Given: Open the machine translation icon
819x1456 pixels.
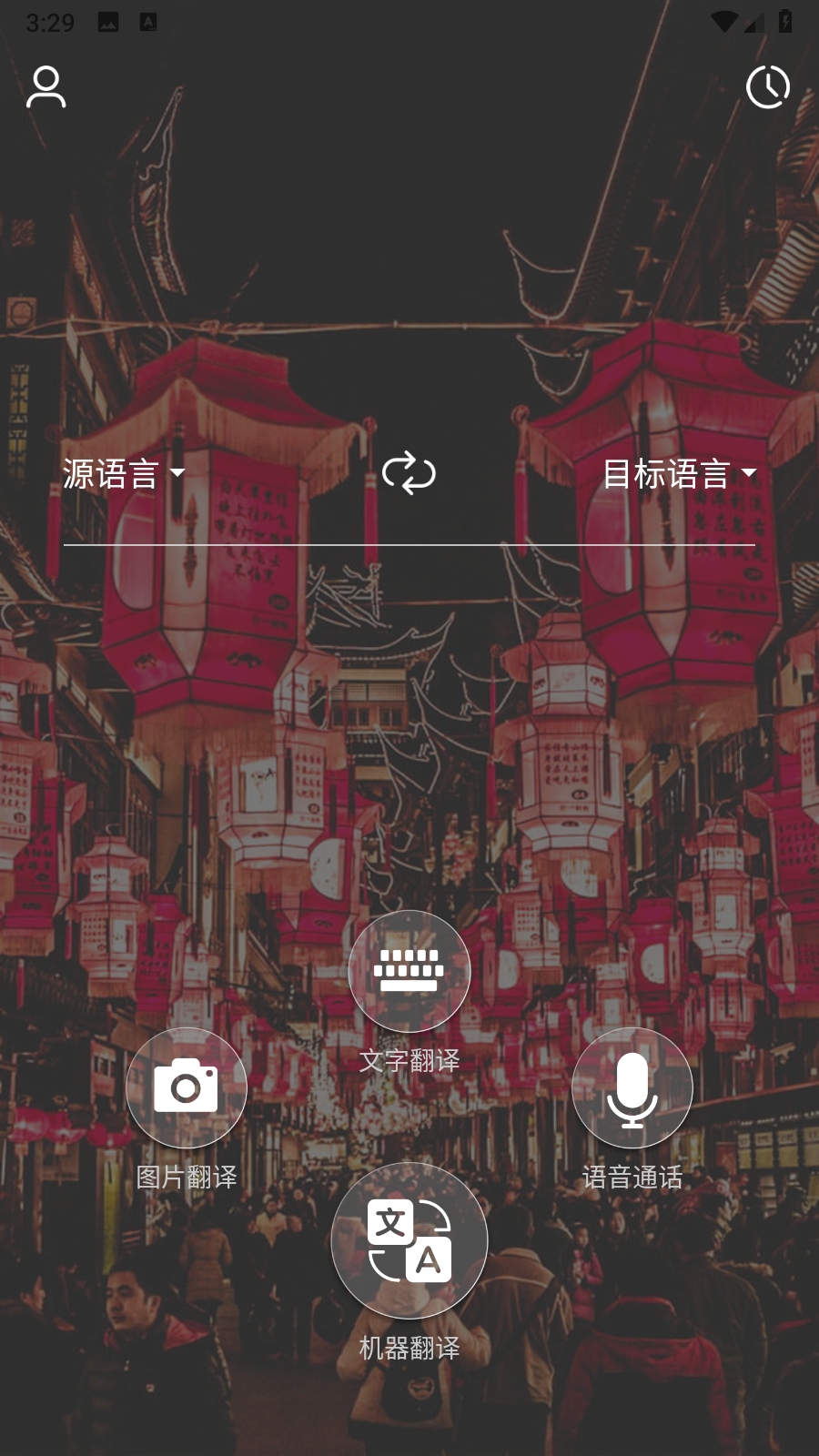Looking at the screenshot, I should coord(409,1241).
